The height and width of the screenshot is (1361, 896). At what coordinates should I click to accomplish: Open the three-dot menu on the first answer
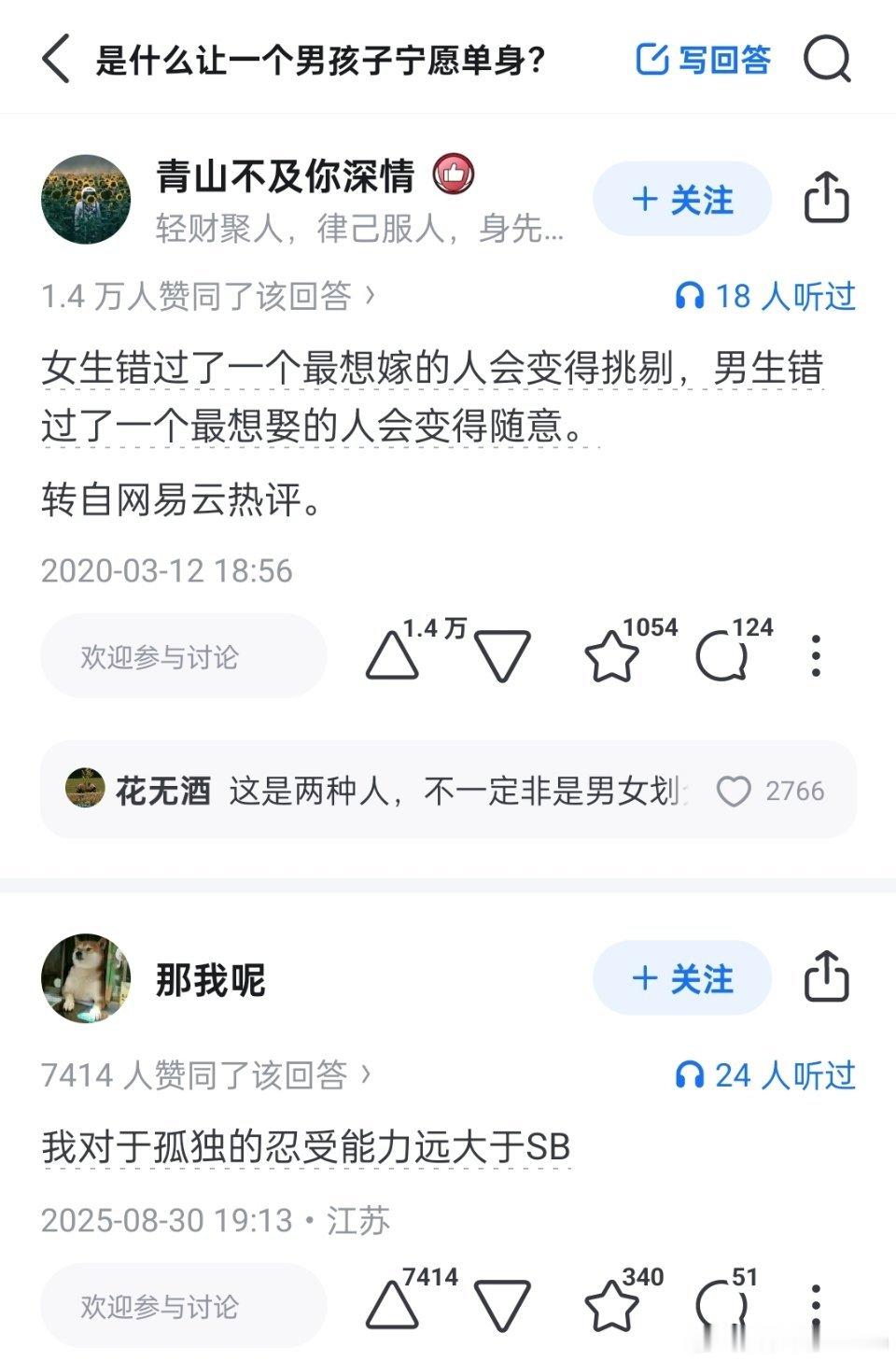tap(817, 656)
